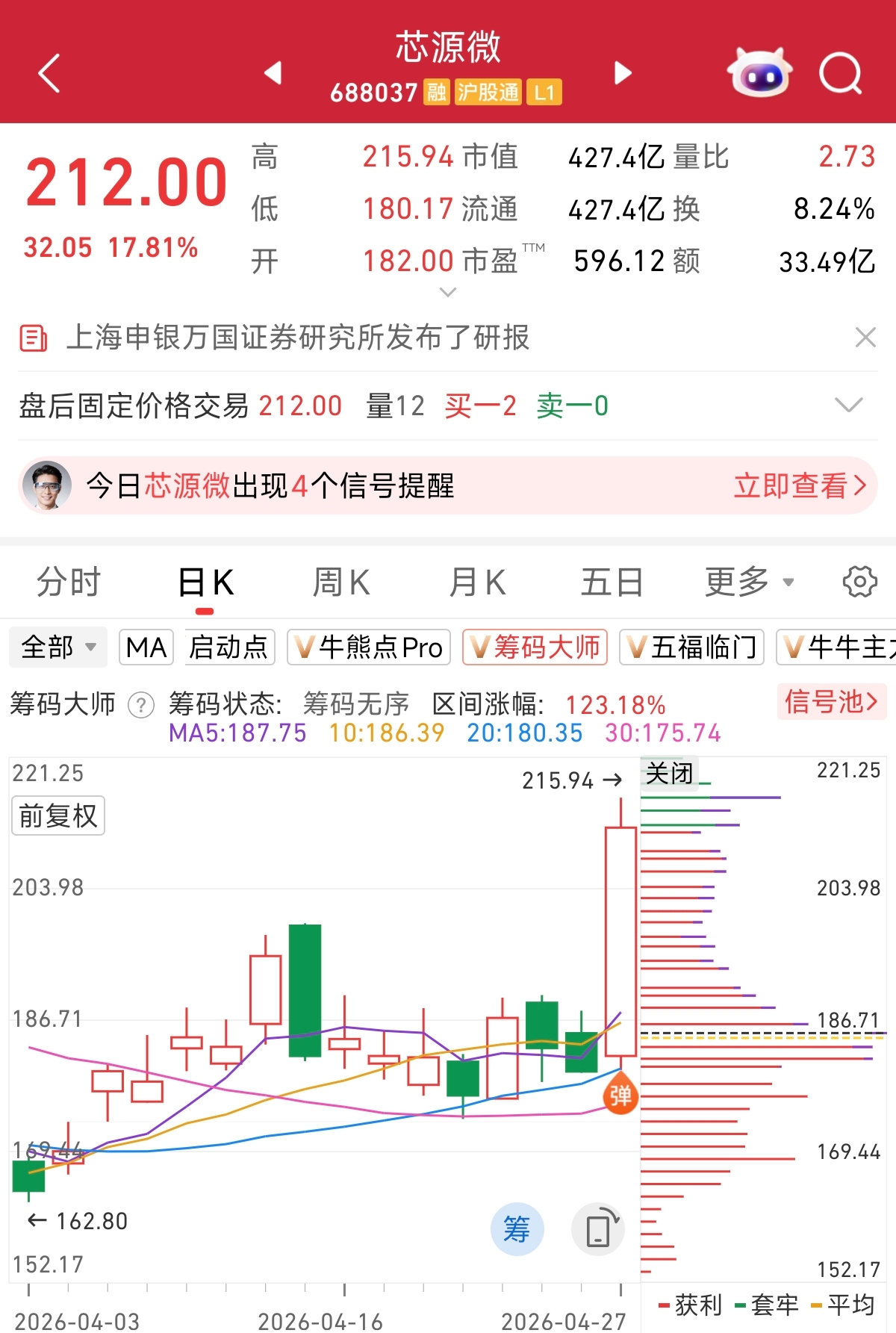Image resolution: width=896 pixels, height=1333 pixels.
Task: Open the 全部 indicator dropdown
Action: (x=58, y=647)
